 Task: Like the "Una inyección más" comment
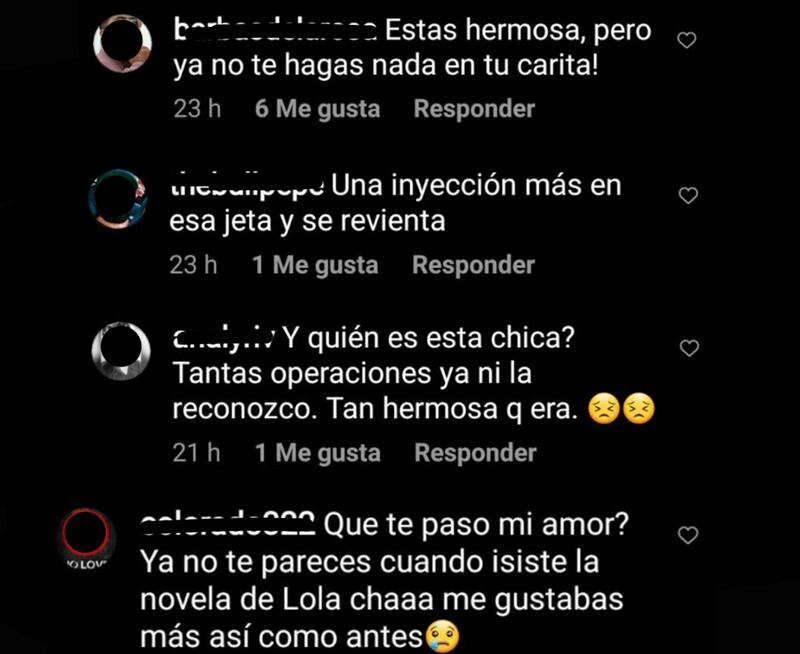tap(688, 196)
